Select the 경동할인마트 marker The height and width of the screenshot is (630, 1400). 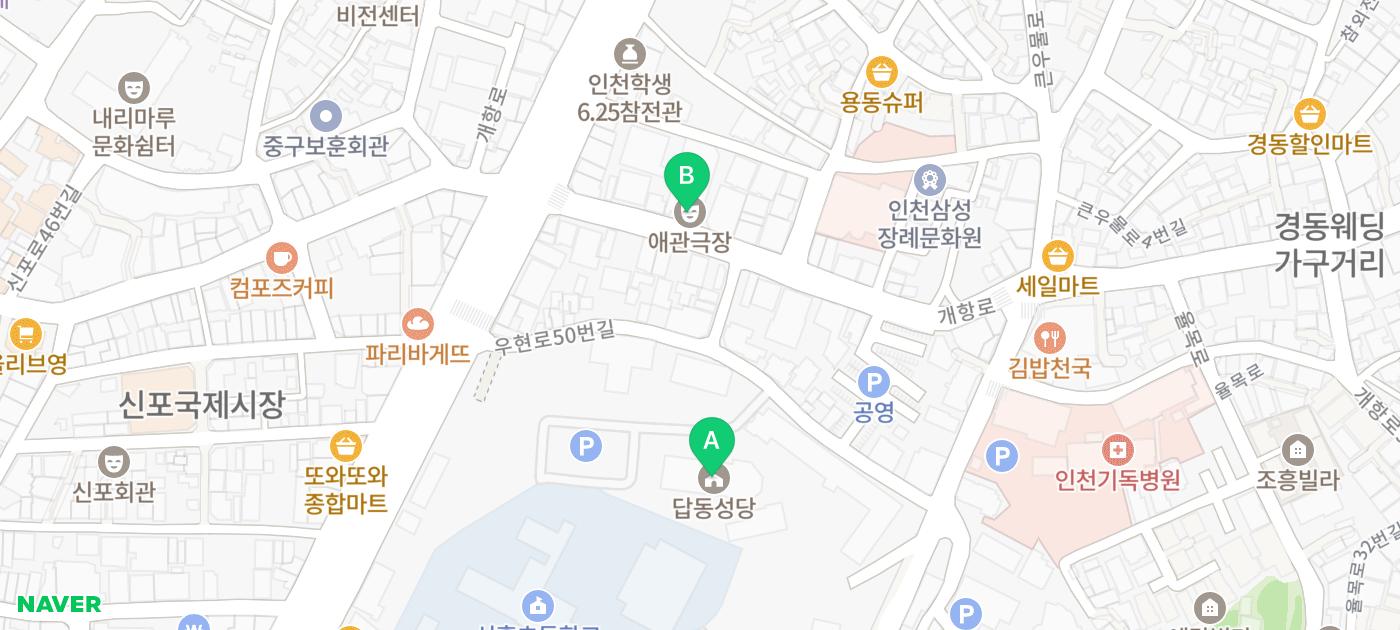tap(1309, 114)
